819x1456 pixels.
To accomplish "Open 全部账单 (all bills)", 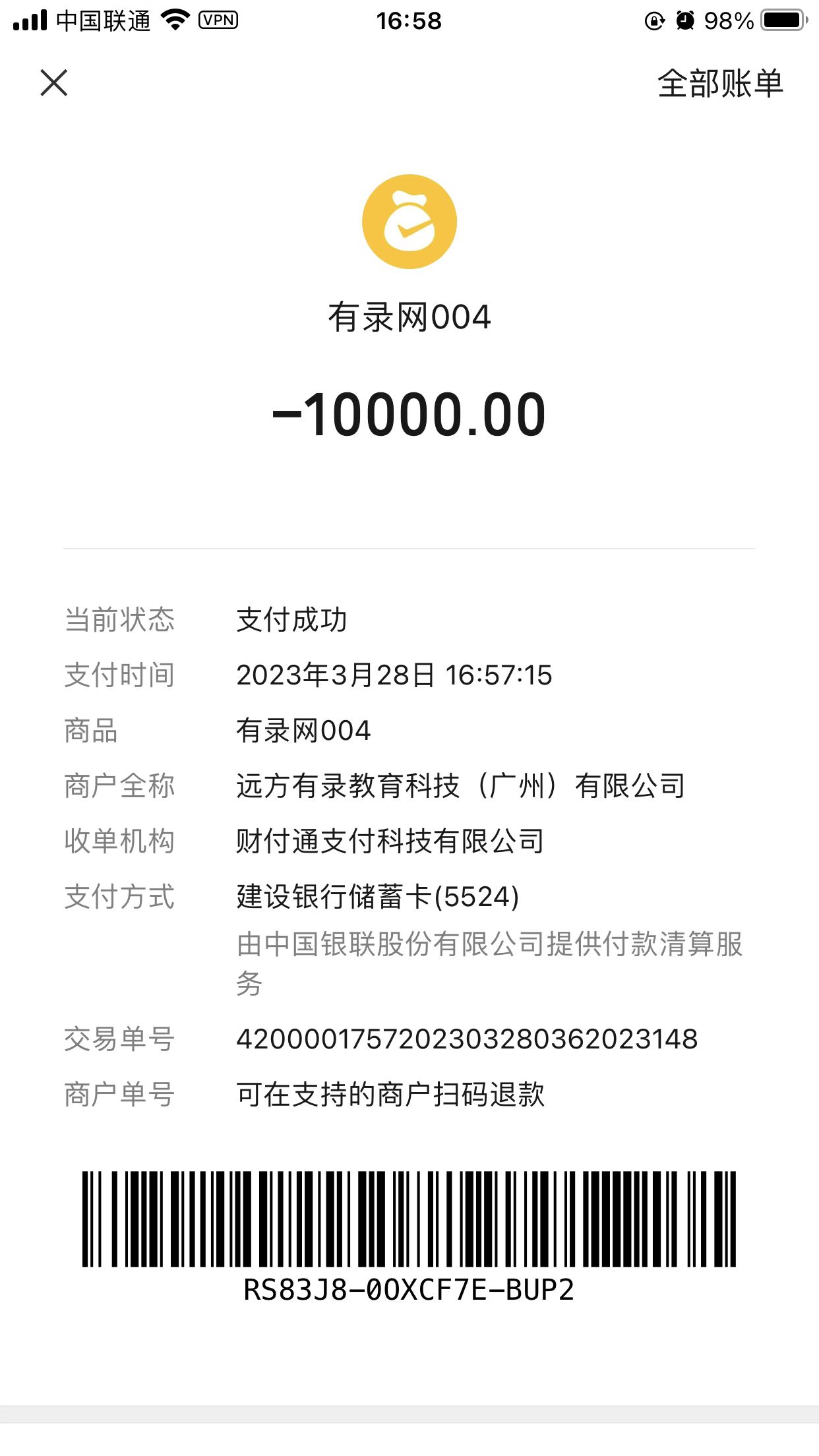I will point(719,84).
